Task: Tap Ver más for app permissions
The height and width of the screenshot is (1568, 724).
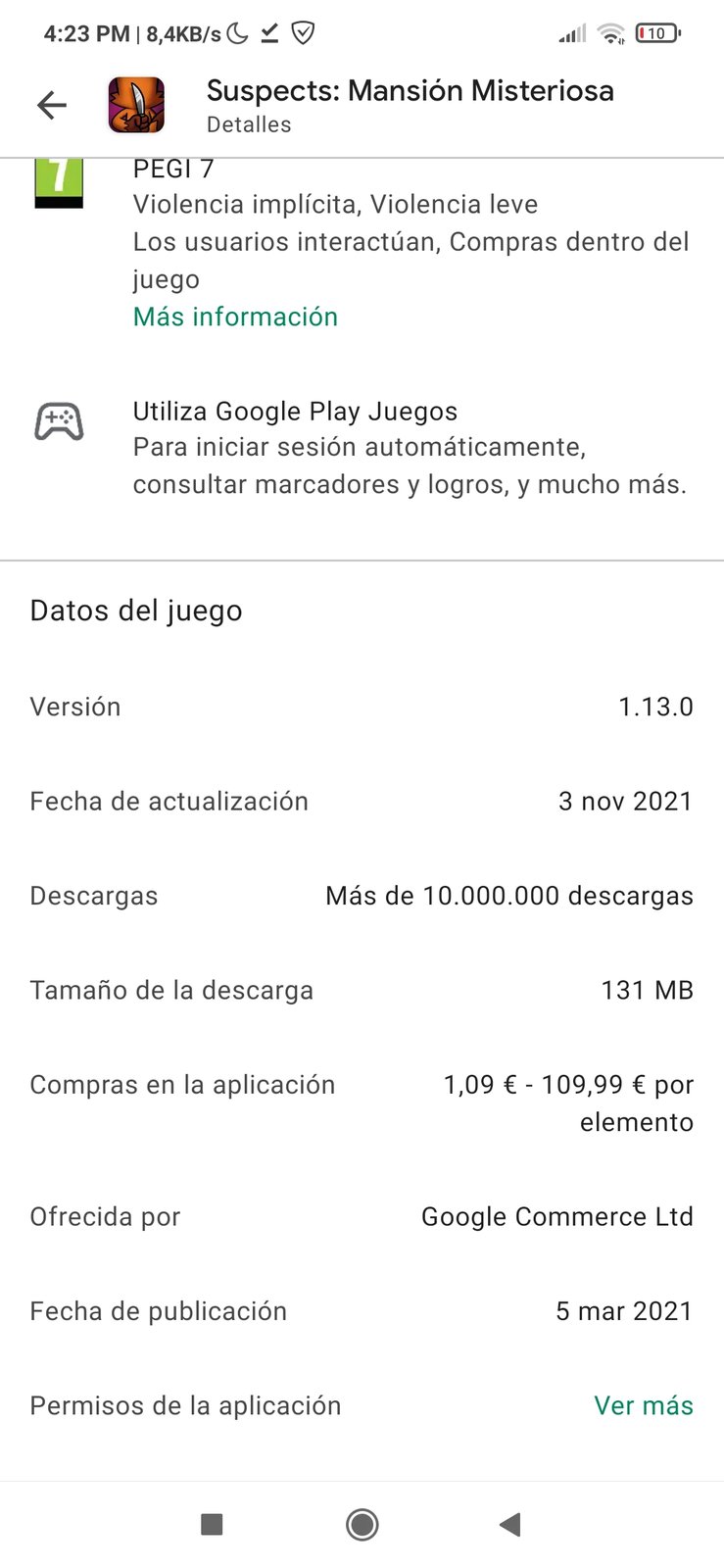Action: (643, 1405)
